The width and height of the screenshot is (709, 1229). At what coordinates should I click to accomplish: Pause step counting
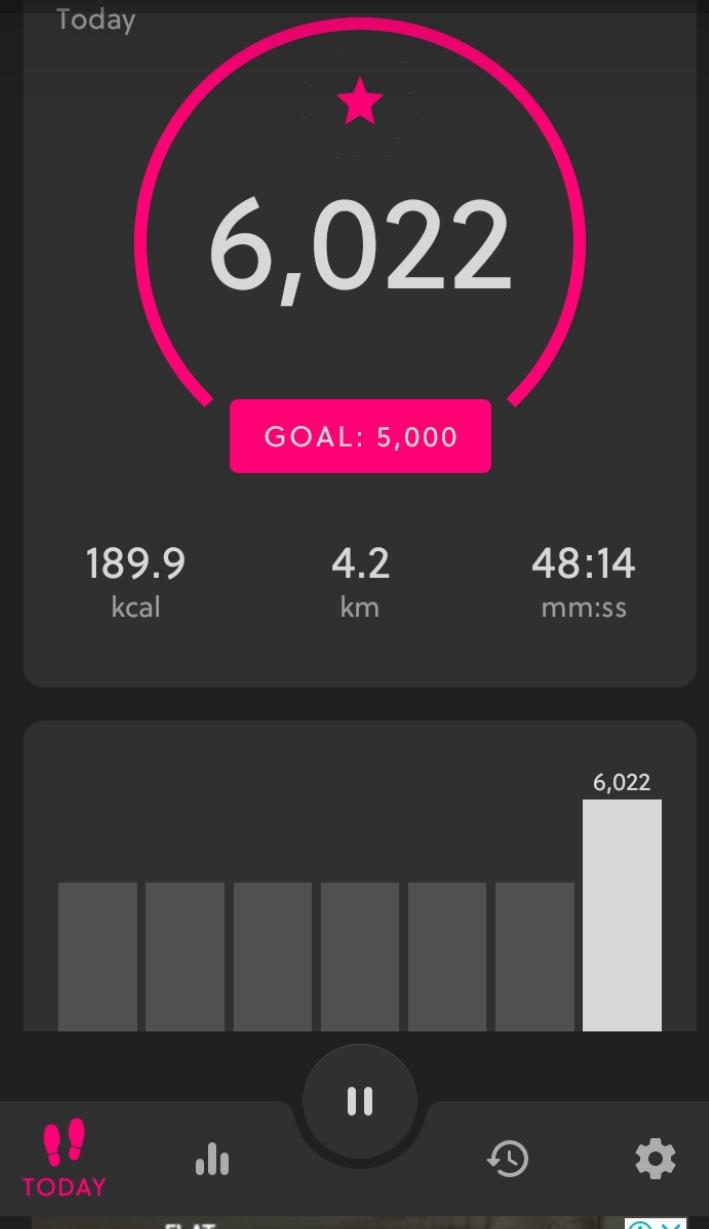point(360,1101)
